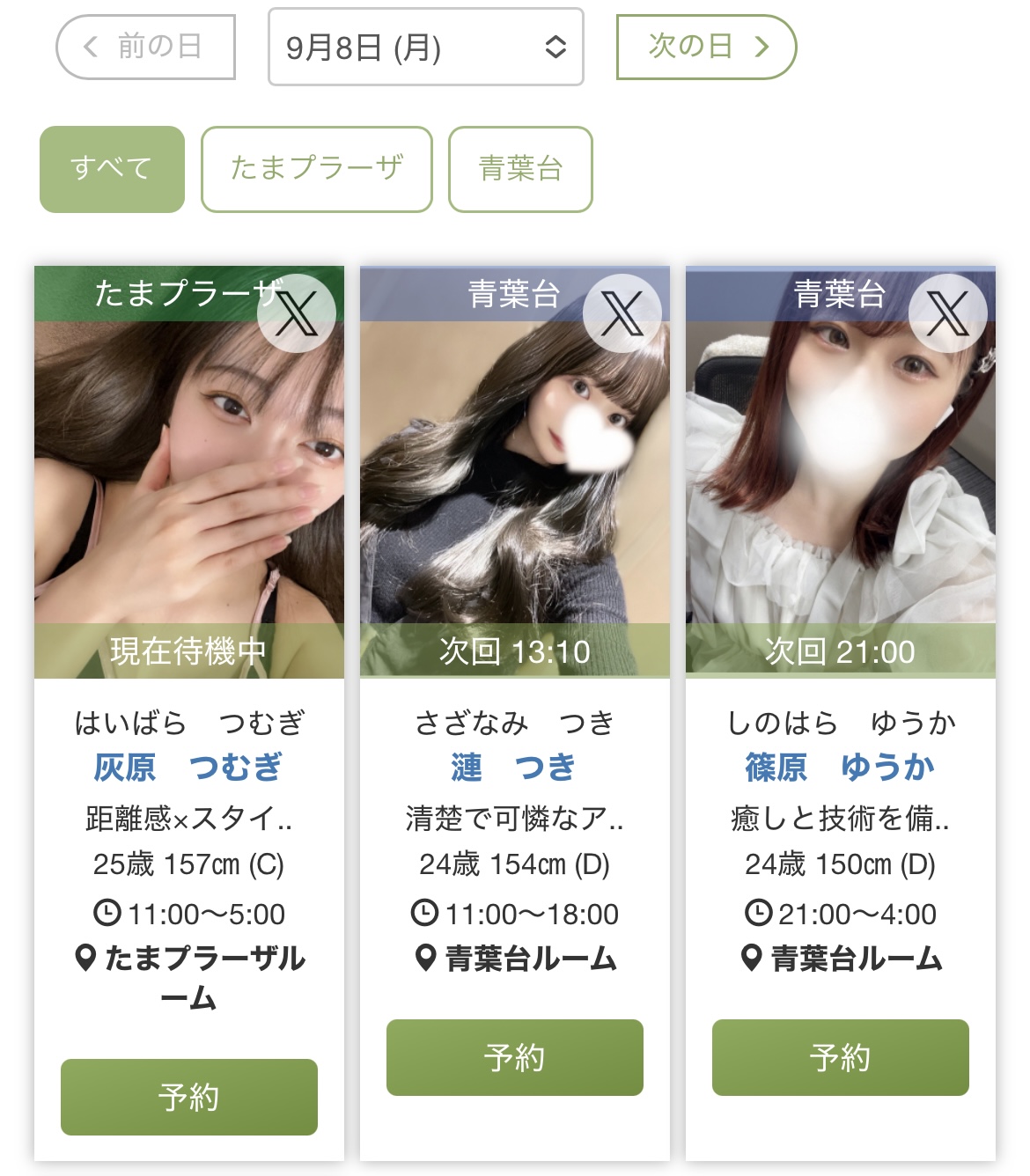Image resolution: width=1030 pixels, height=1176 pixels.
Task: Filter by たまプラーザ
Action: [316, 168]
